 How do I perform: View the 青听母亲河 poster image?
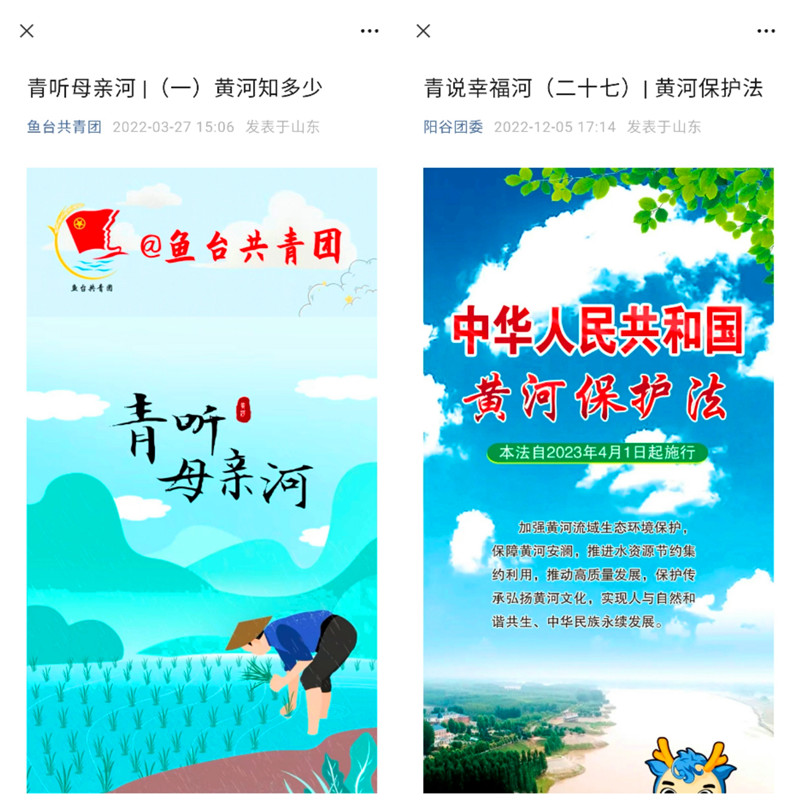click(202, 480)
